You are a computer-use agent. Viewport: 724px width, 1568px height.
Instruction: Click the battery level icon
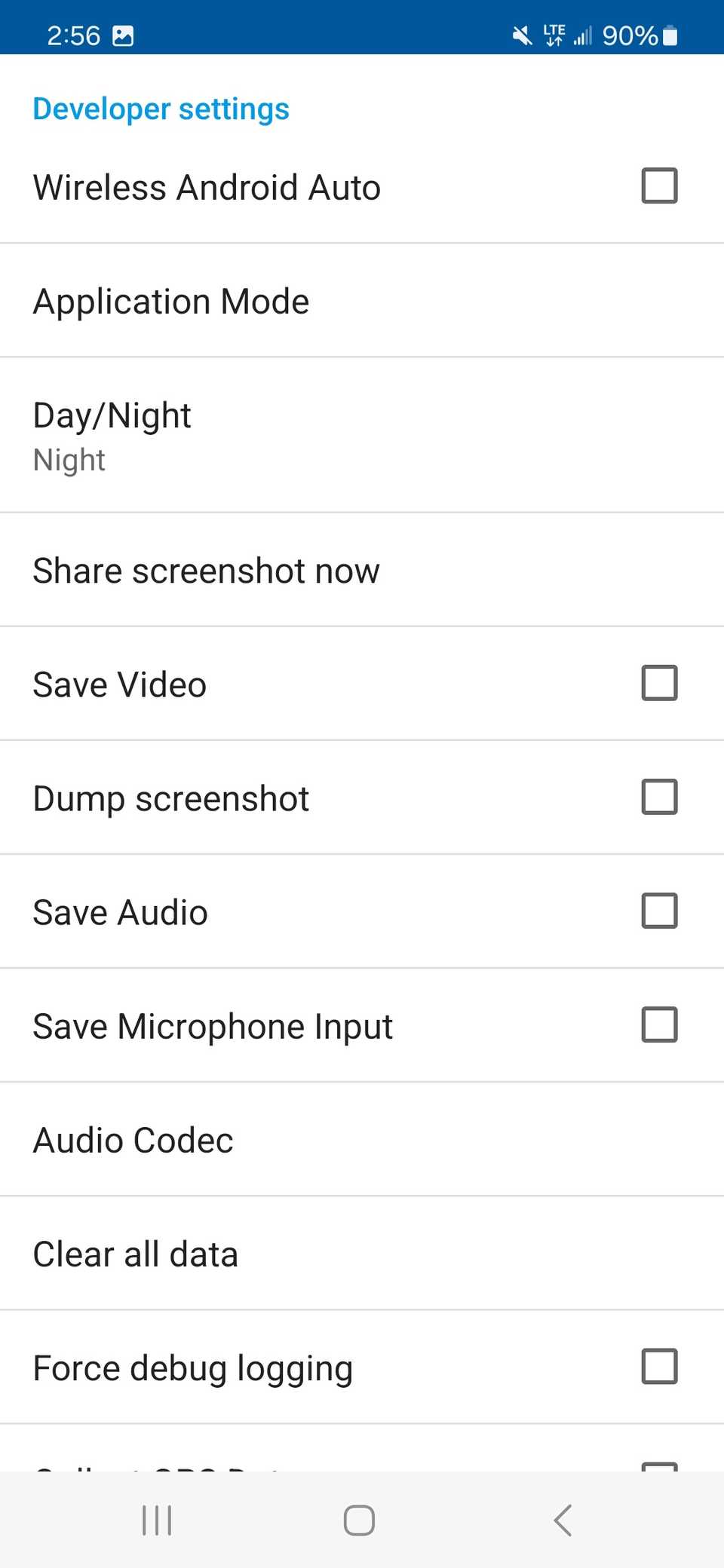668,35
